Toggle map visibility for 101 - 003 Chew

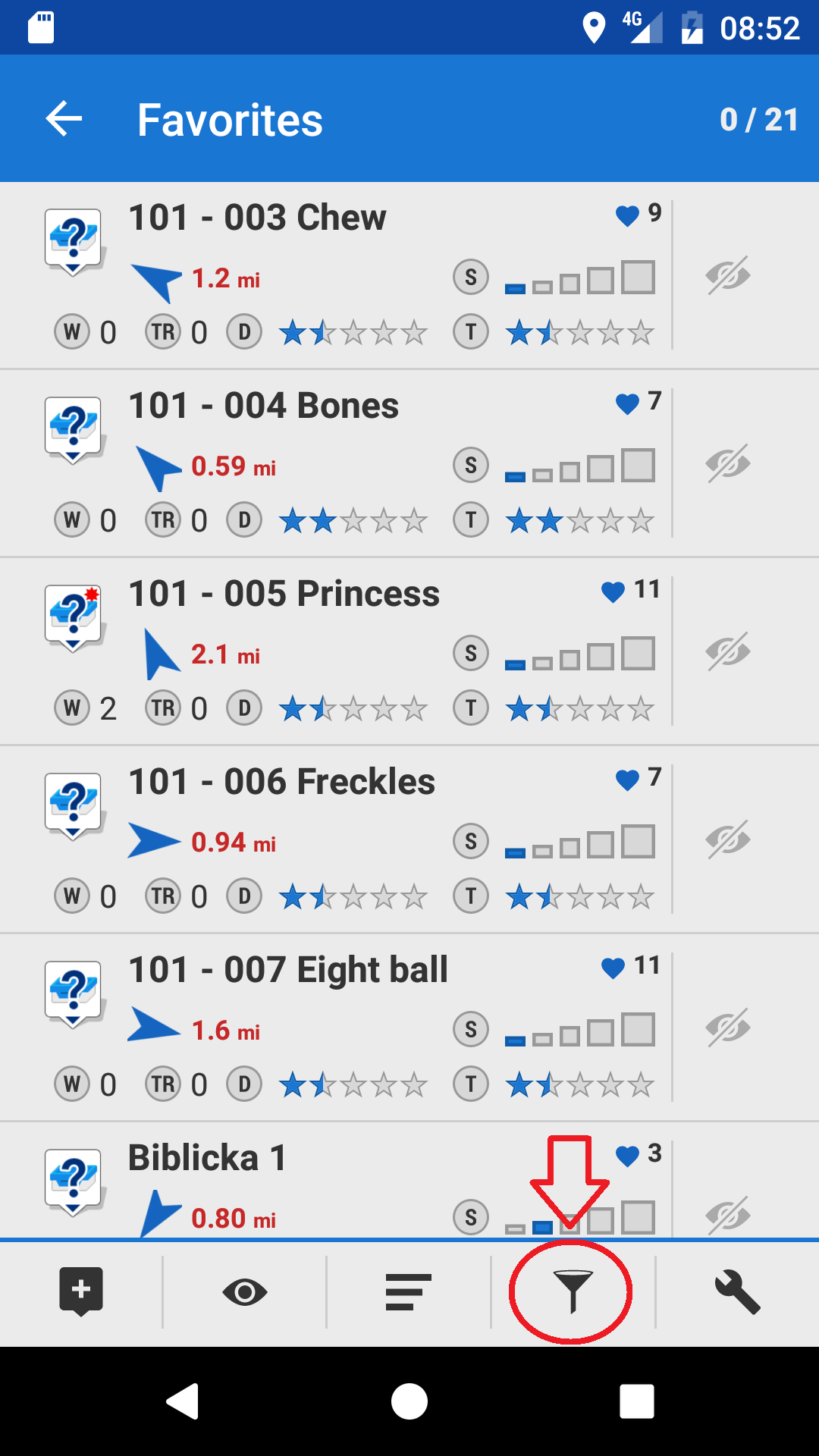(x=728, y=275)
